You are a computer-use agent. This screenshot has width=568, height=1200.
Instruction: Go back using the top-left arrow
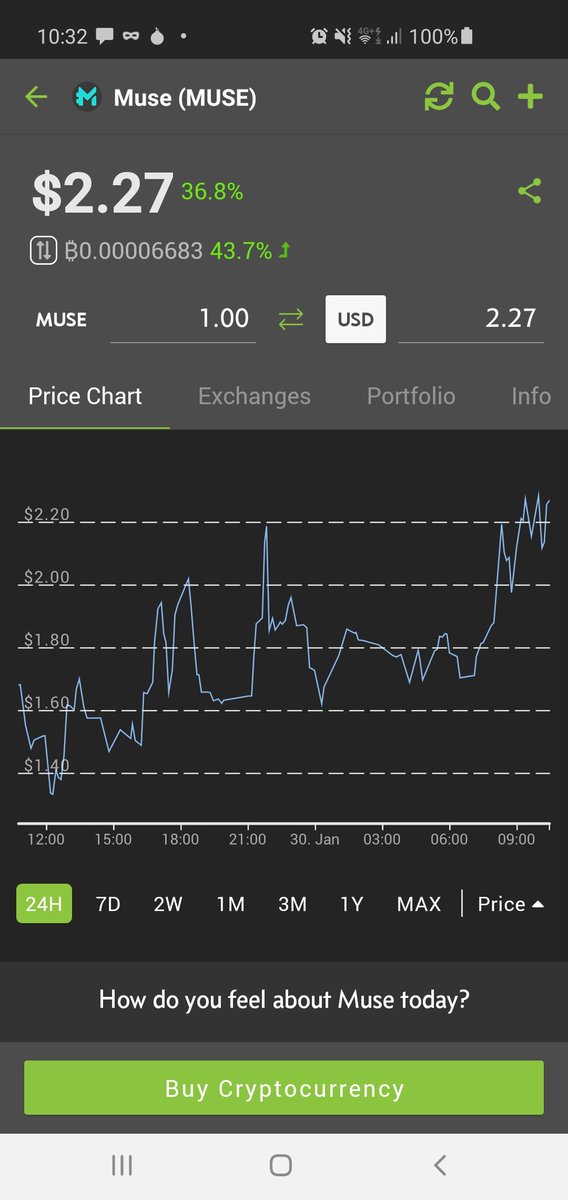36,97
